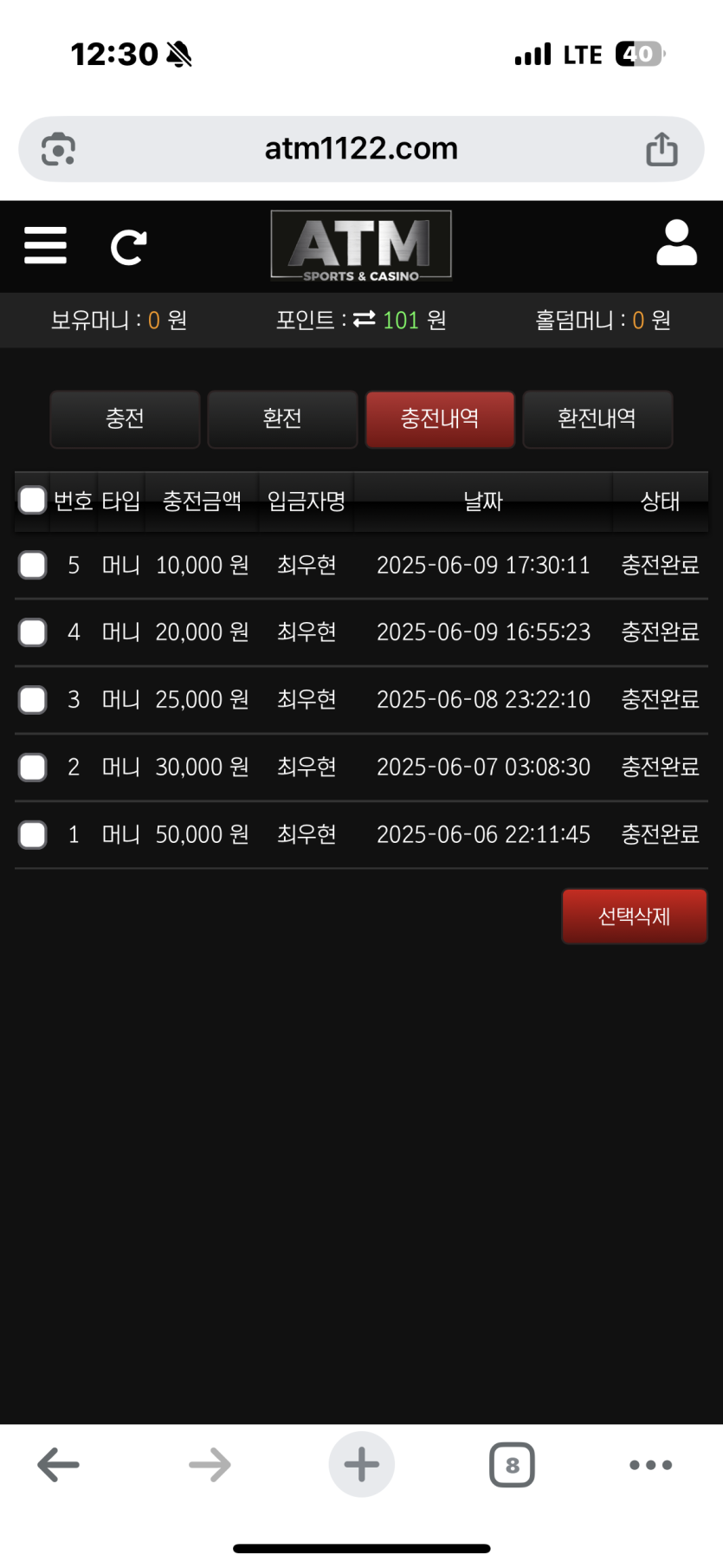Go back in the browser
This screenshot has width=723, height=1568.
[x=59, y=1465]
